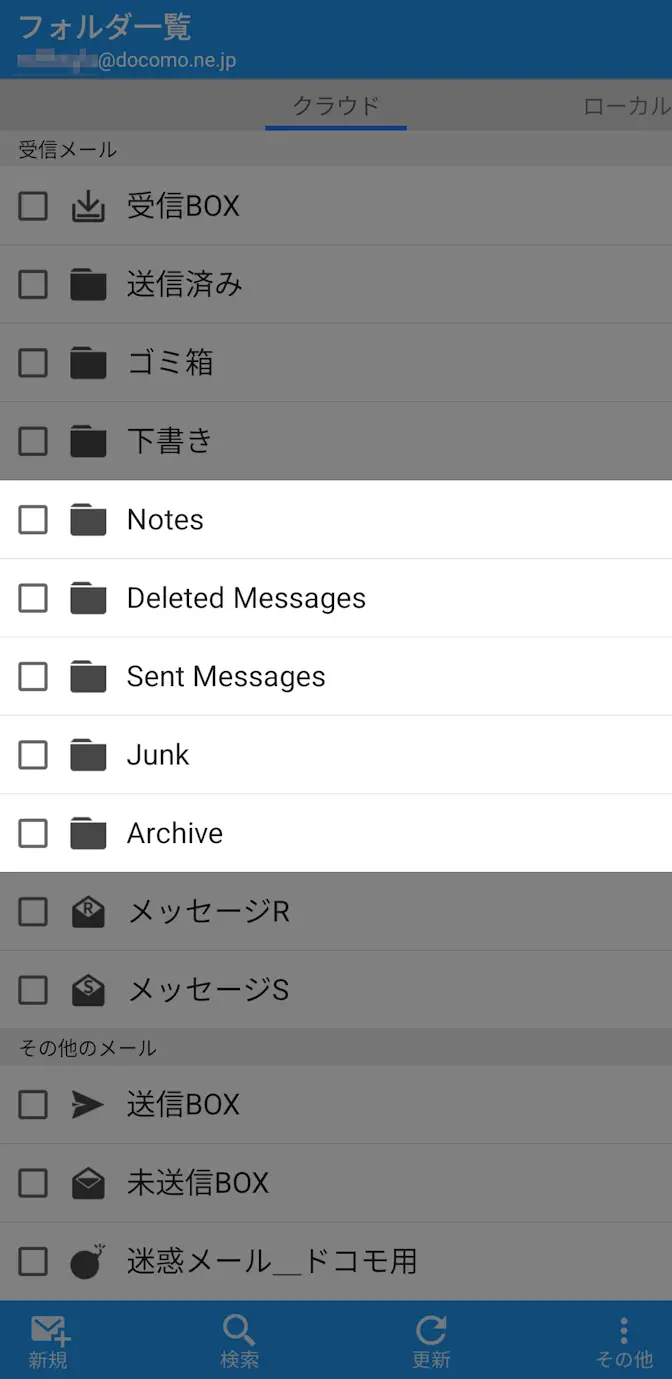
Task: Select the メッセージS checkbox
Action: point(33,990)
